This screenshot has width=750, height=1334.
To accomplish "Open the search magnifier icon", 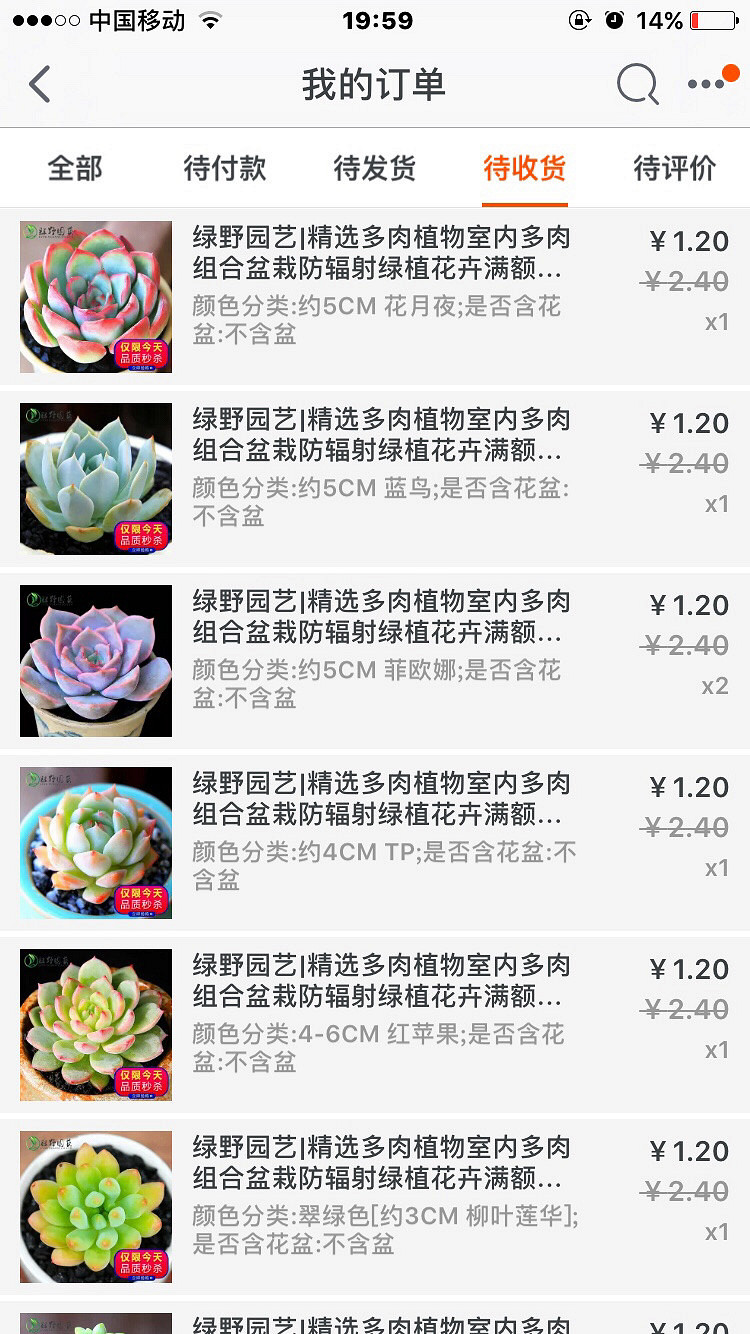I will (637, 85).
